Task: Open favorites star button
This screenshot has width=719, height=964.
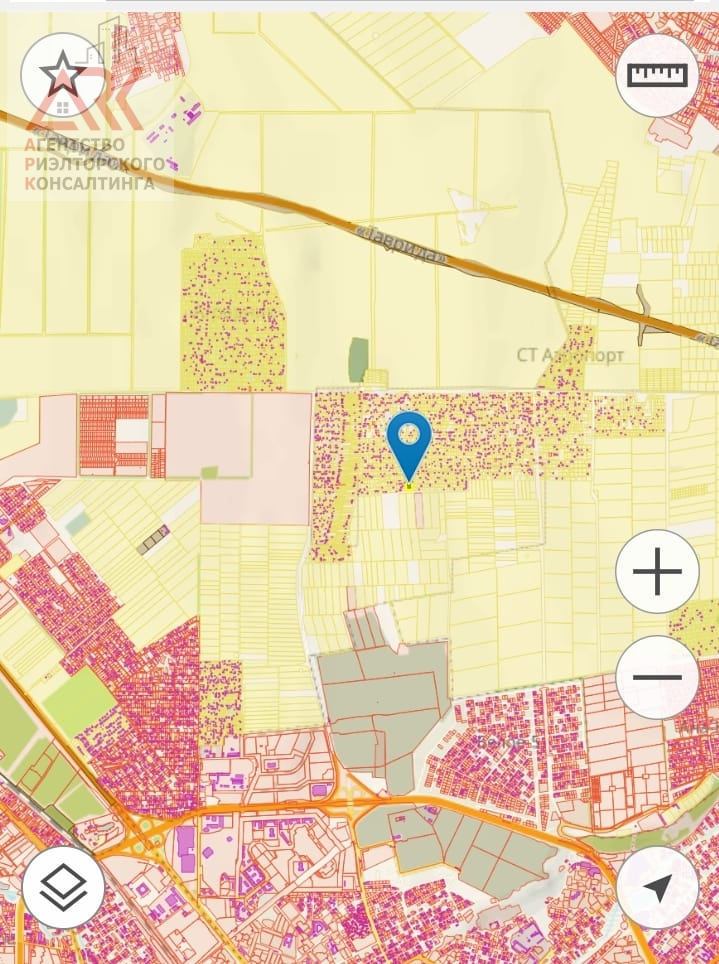Action: click(x=62, y=74)
